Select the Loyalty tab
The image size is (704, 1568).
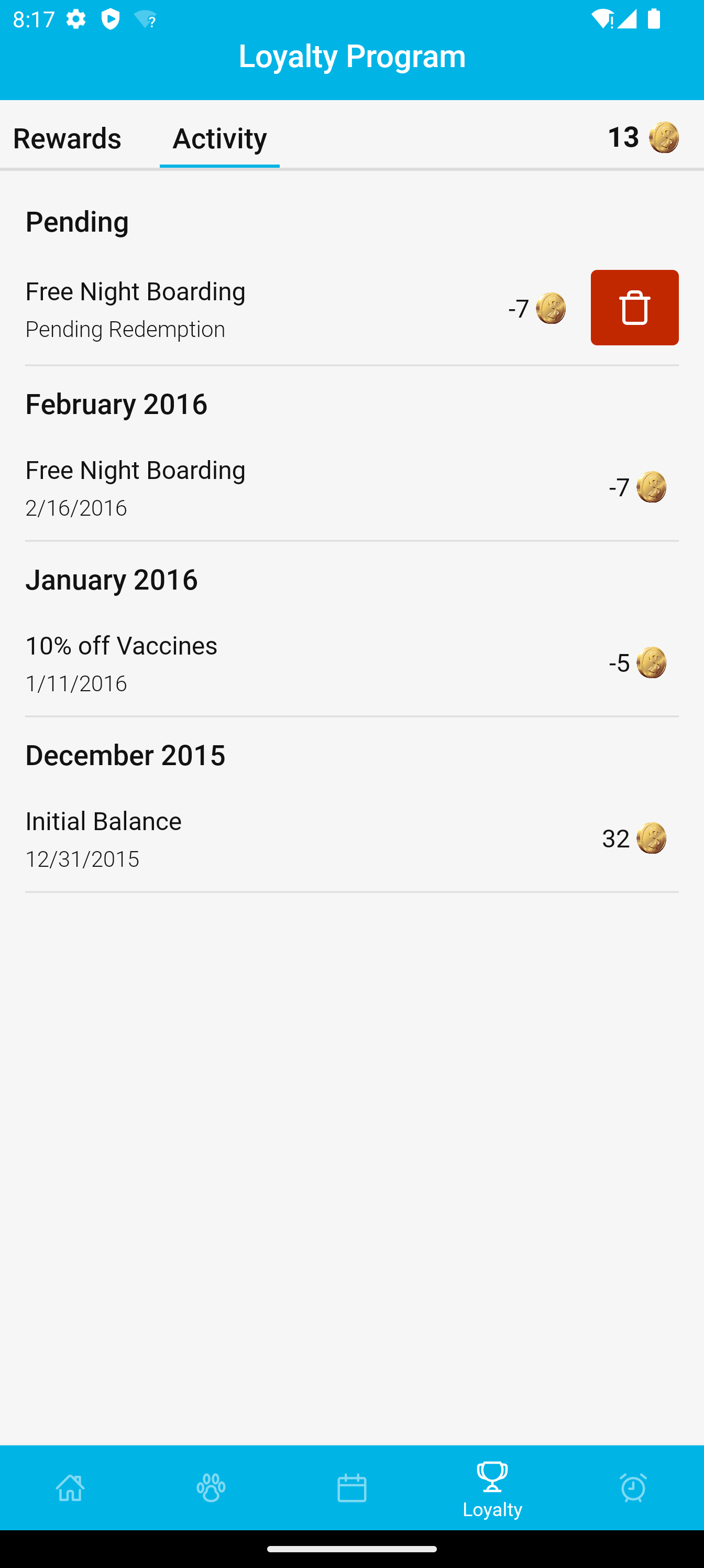point(492,1488)
